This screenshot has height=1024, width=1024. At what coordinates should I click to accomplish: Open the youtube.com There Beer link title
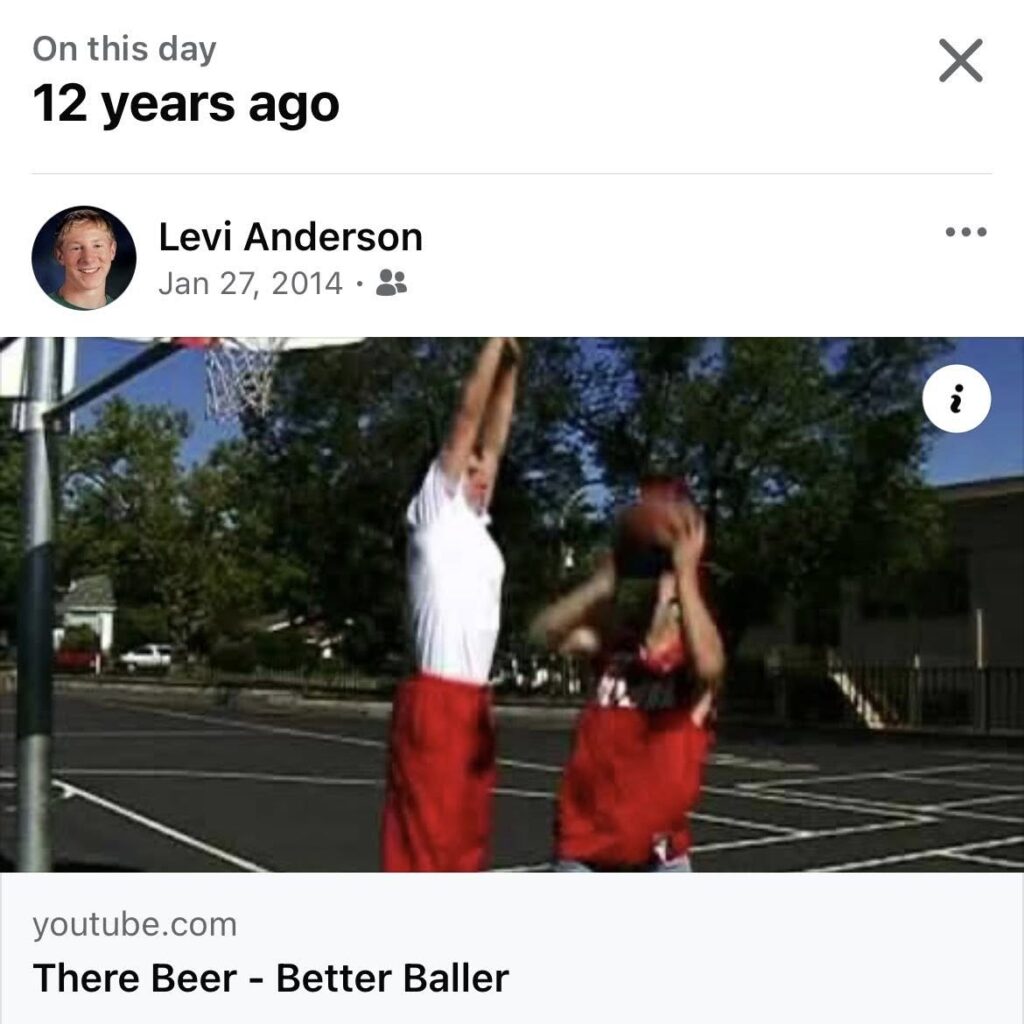pyautogui.click(x=271, y=977)
